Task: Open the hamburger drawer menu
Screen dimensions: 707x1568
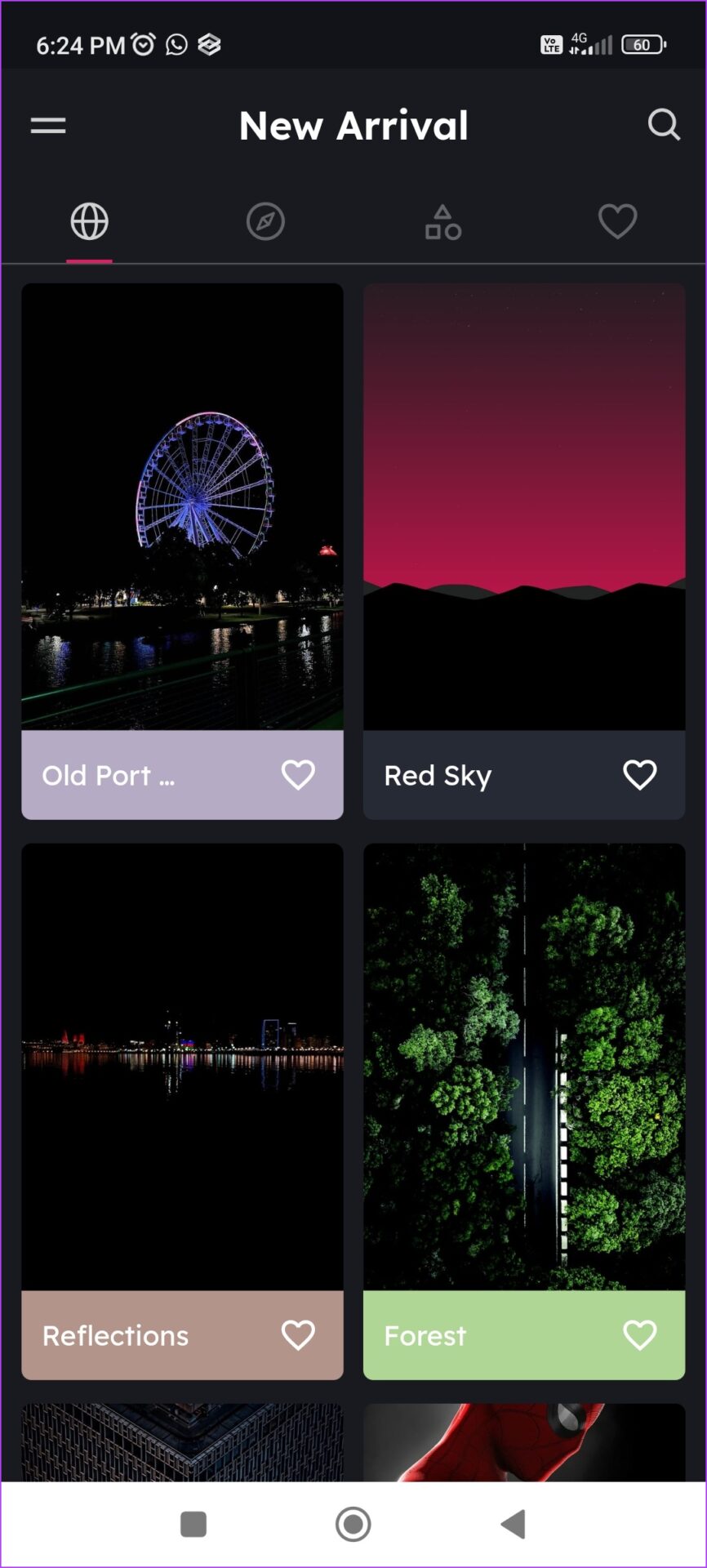Action: click(48, 126)
